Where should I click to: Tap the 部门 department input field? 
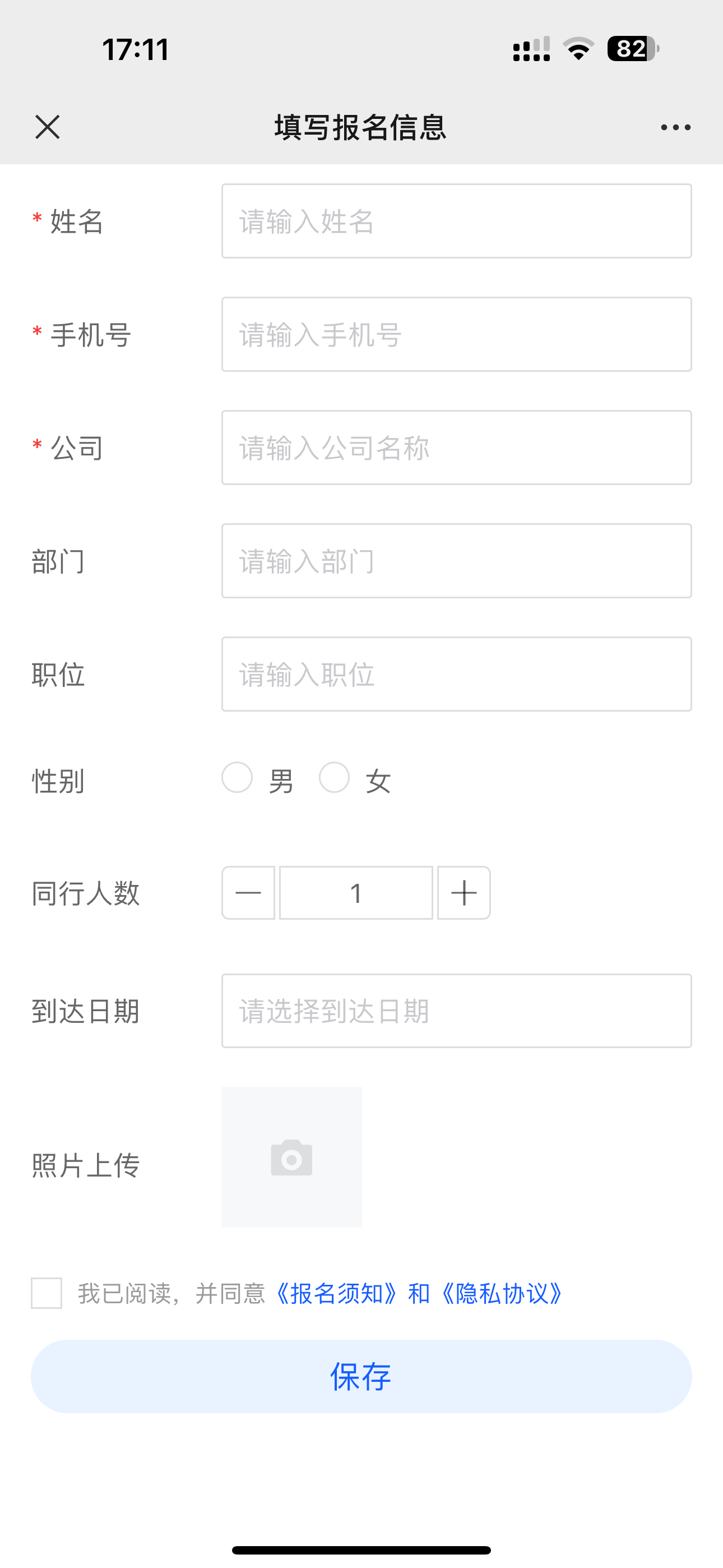point(456,561)
